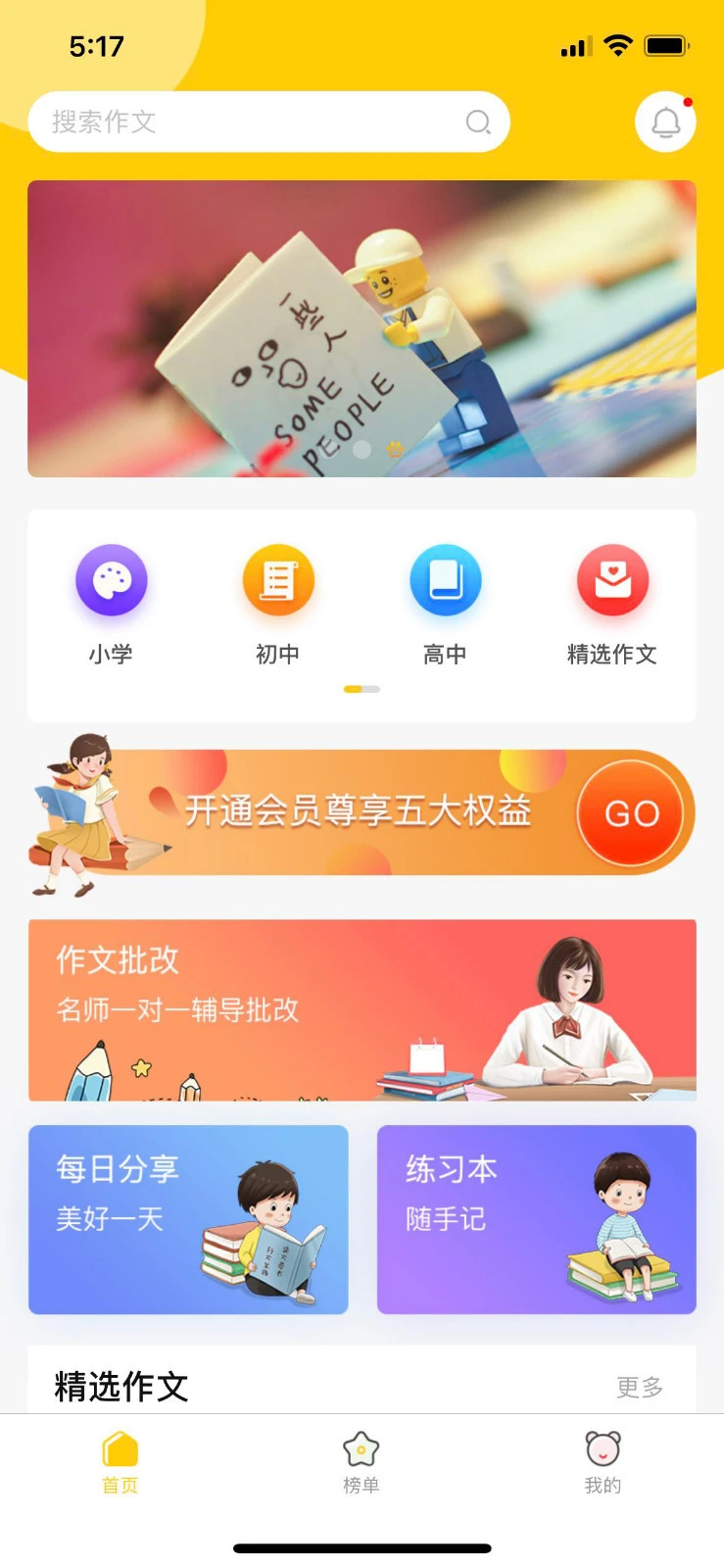
Task: Open notifications via the bell icon
Action: pyautogui.click(x=665, y=121)
